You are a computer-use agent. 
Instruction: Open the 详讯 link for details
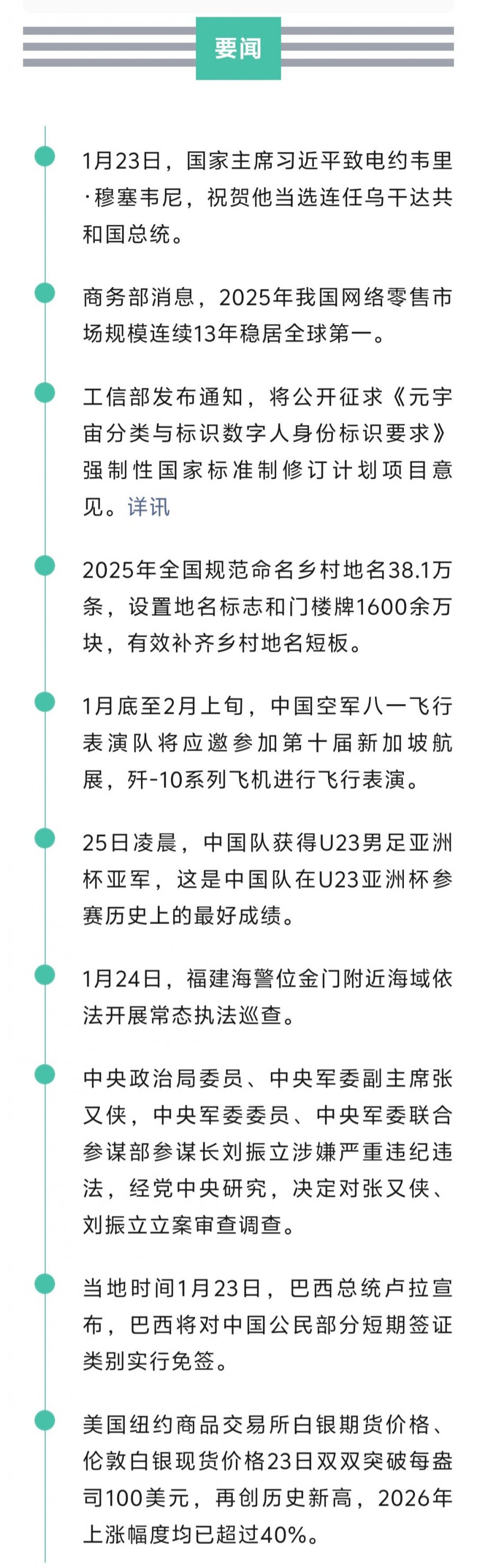pyautogui.click(x=148, y=506)
